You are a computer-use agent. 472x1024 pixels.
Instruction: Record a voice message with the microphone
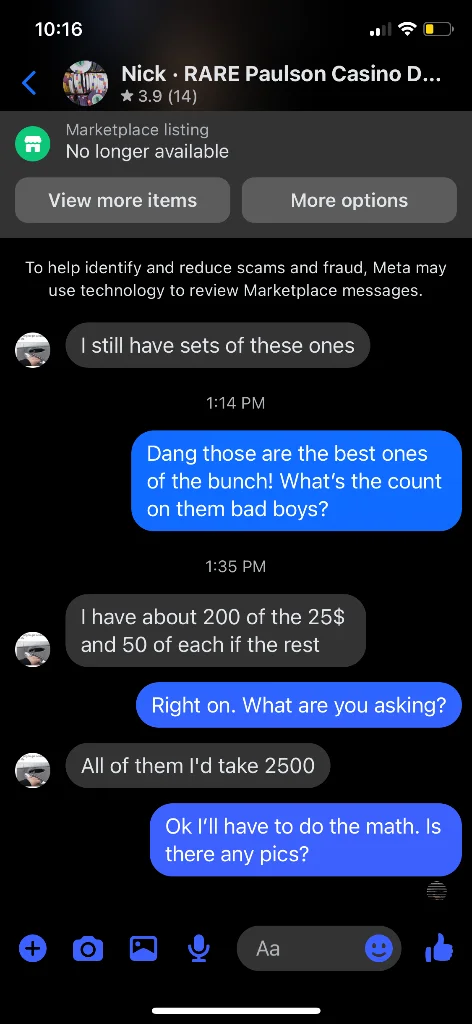[198, 948]
